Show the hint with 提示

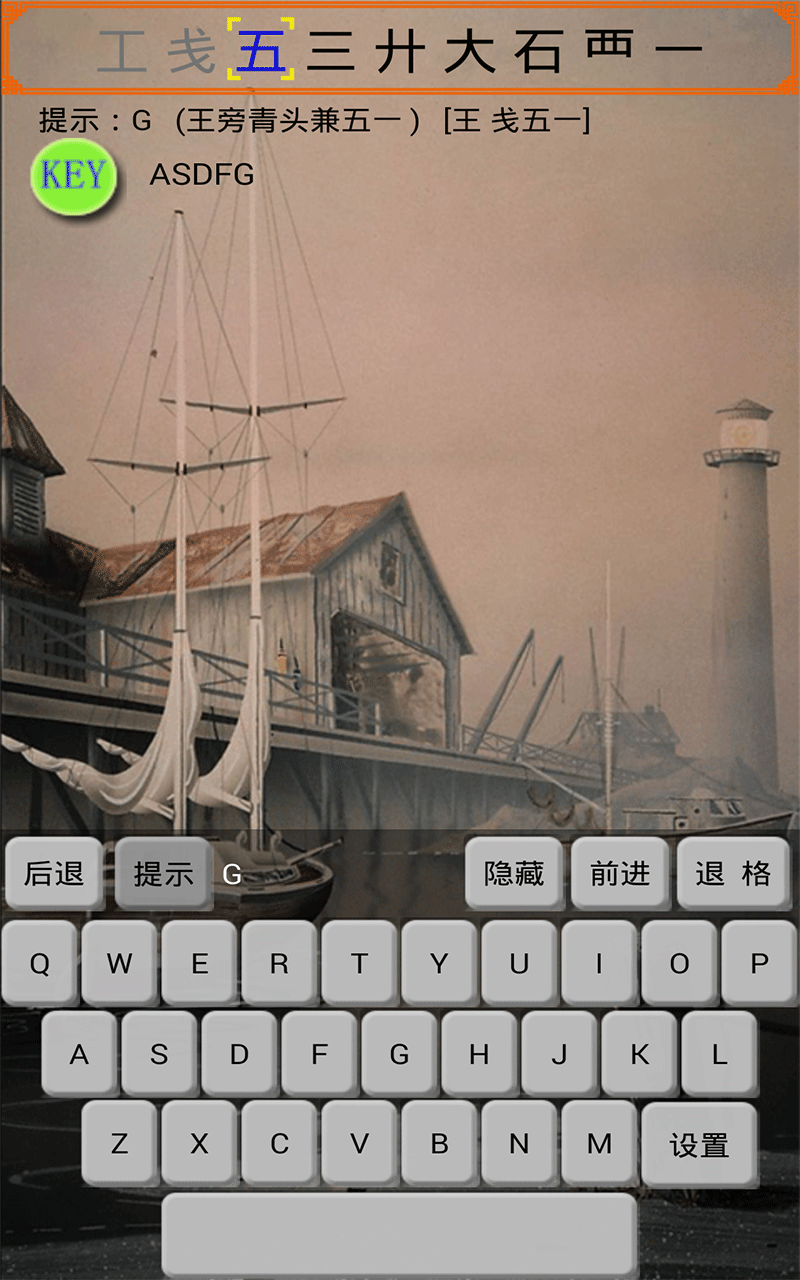[163, 873]
